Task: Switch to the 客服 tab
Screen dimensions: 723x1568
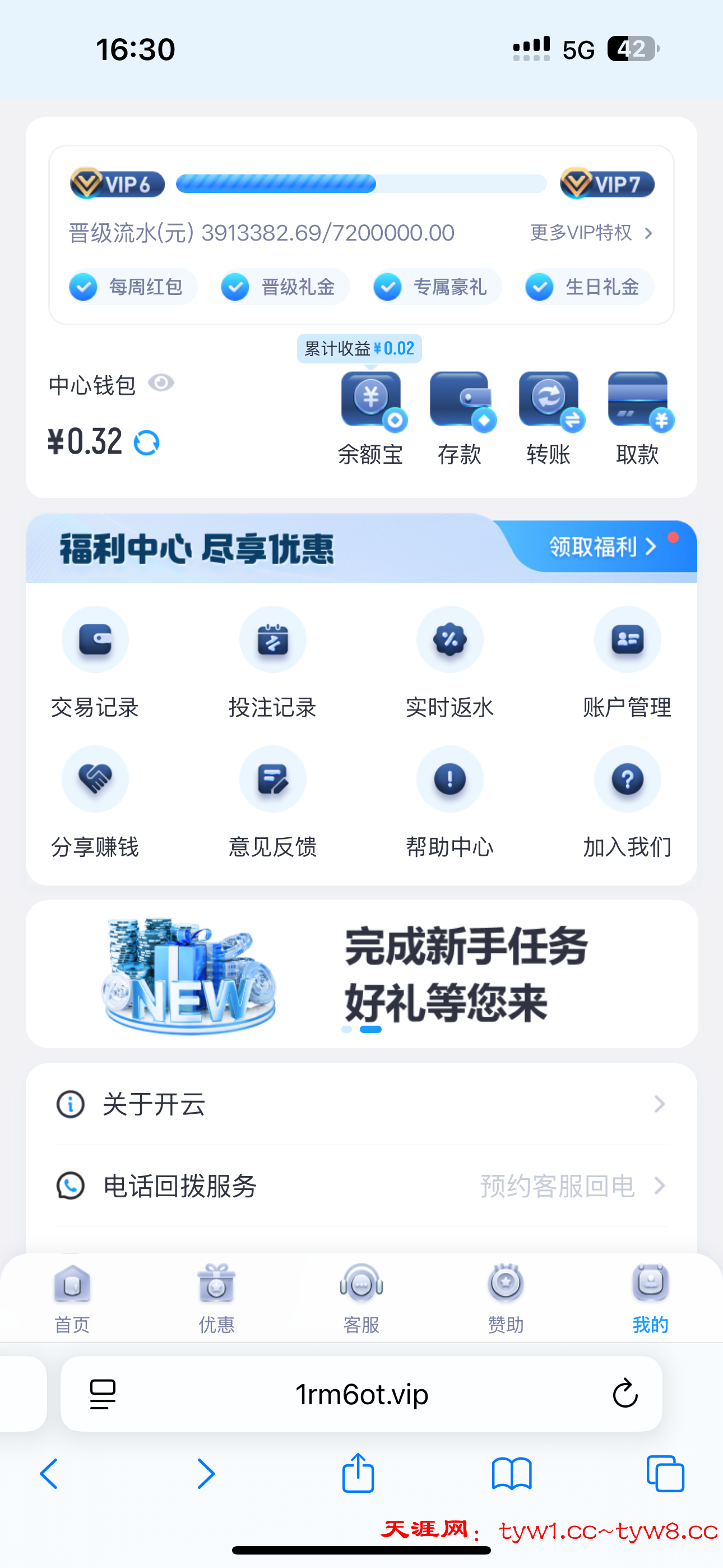Action: [361, 1298]
